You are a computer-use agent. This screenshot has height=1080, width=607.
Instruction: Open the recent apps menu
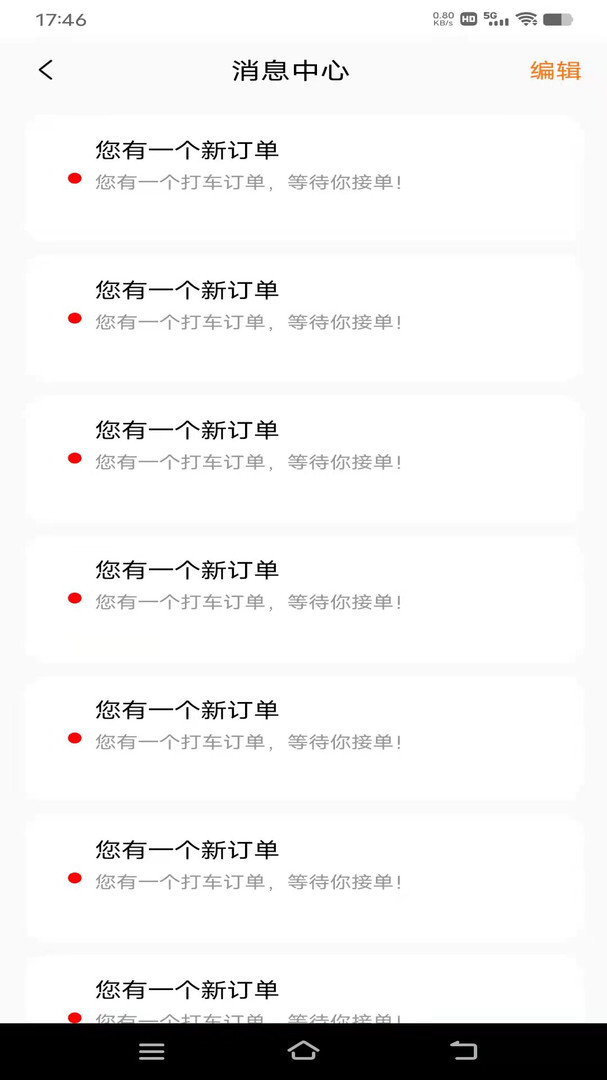point(152,1051)
